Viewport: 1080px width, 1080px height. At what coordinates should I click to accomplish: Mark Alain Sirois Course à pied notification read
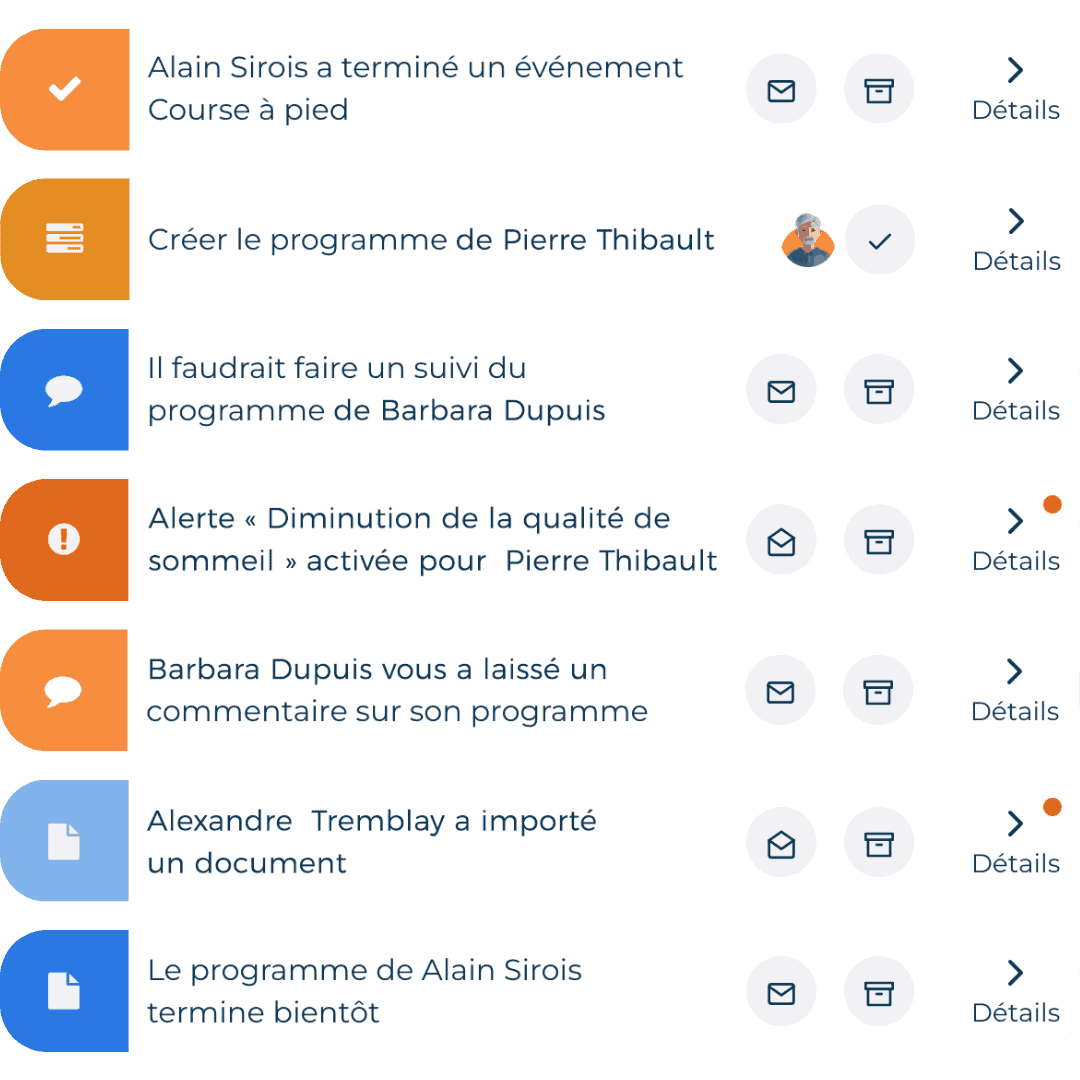tap(781, 91)
